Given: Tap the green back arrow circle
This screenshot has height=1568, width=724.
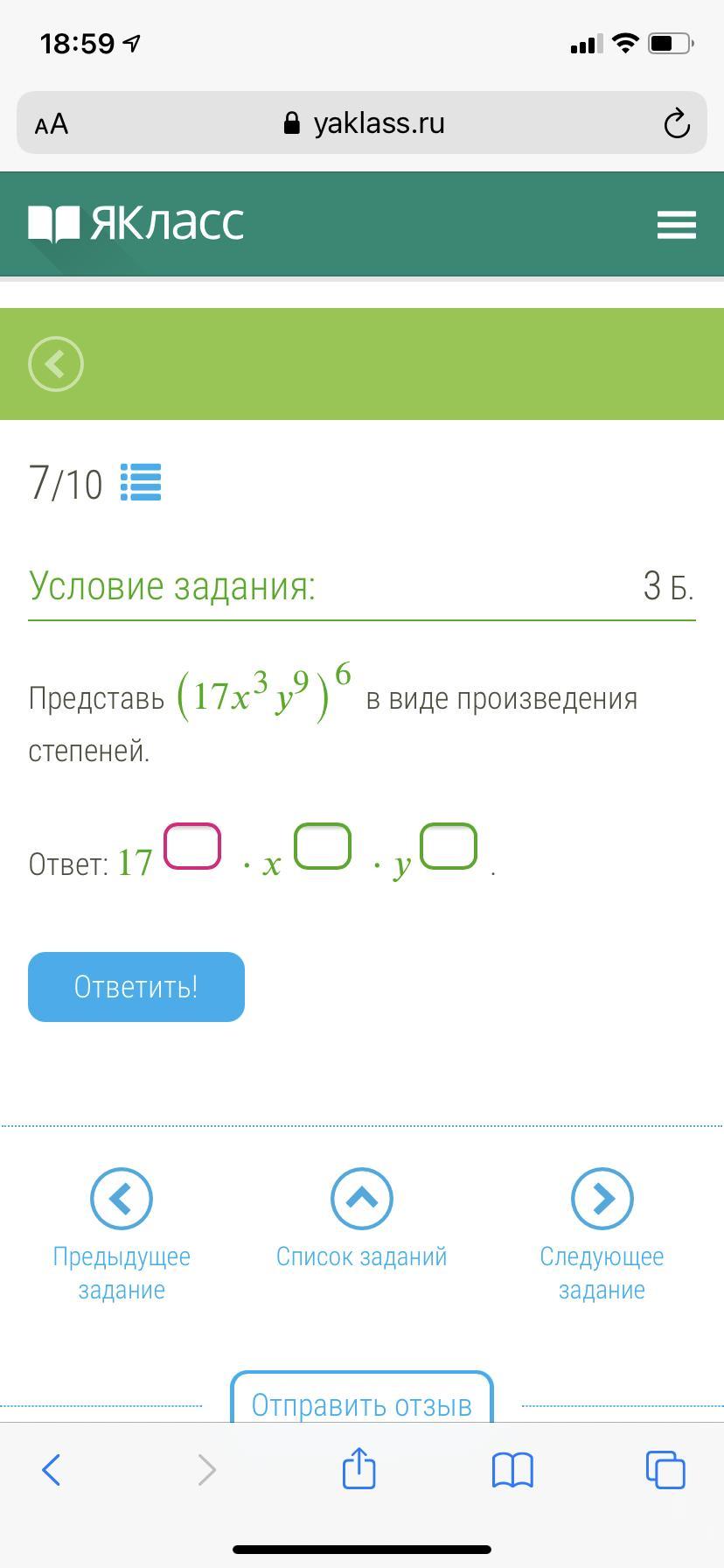Looking at the screenshot, I should click(56, 363).
